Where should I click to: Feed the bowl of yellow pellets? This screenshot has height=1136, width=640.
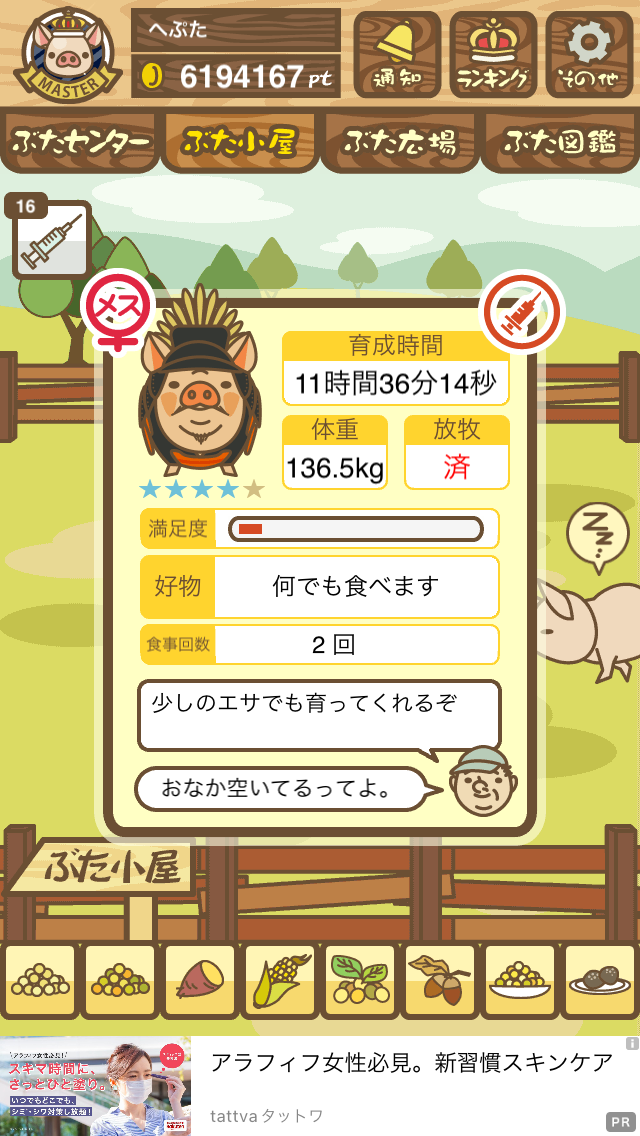click(520, 980)
